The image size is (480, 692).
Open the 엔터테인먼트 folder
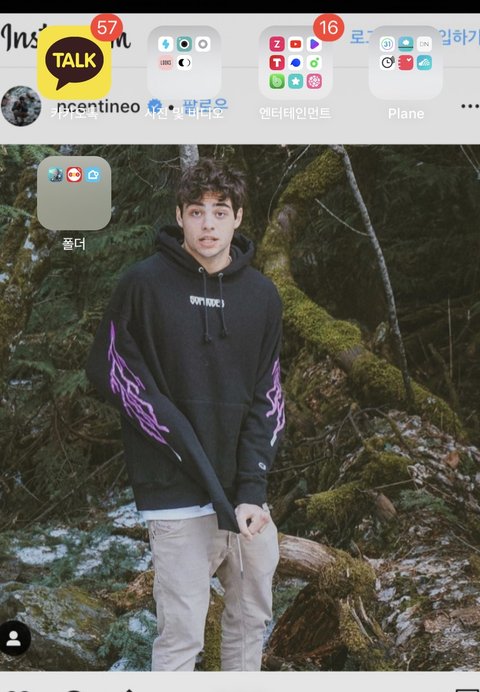point(295,62)
